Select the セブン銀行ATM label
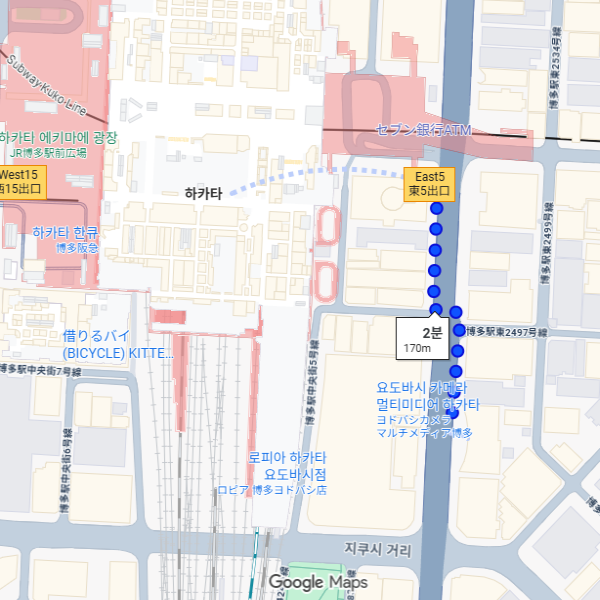 (422, 131)
